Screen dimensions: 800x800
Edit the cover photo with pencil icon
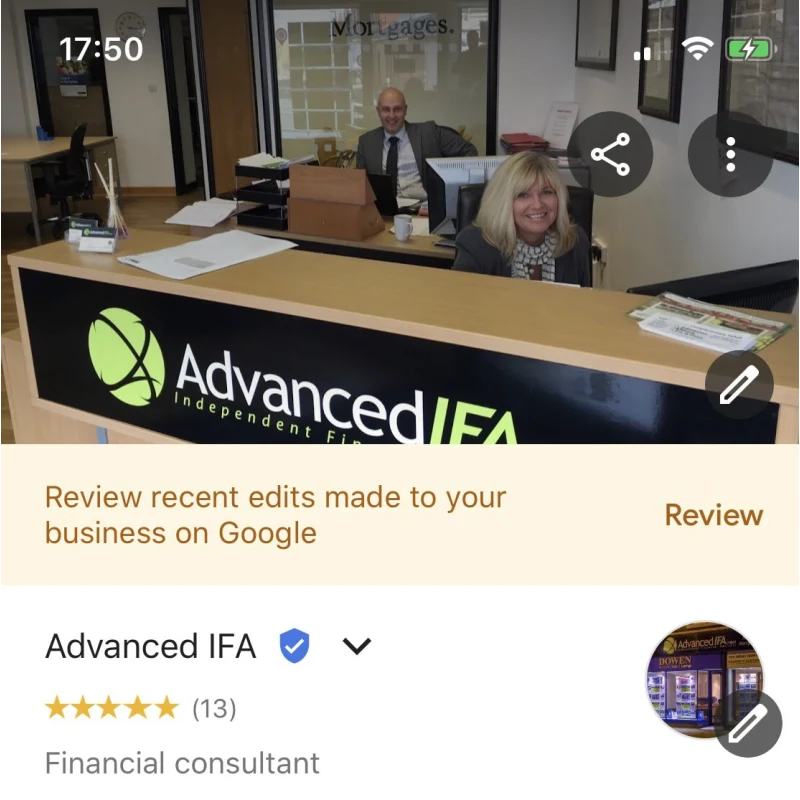pyautogui.click(x=739, y=385)
